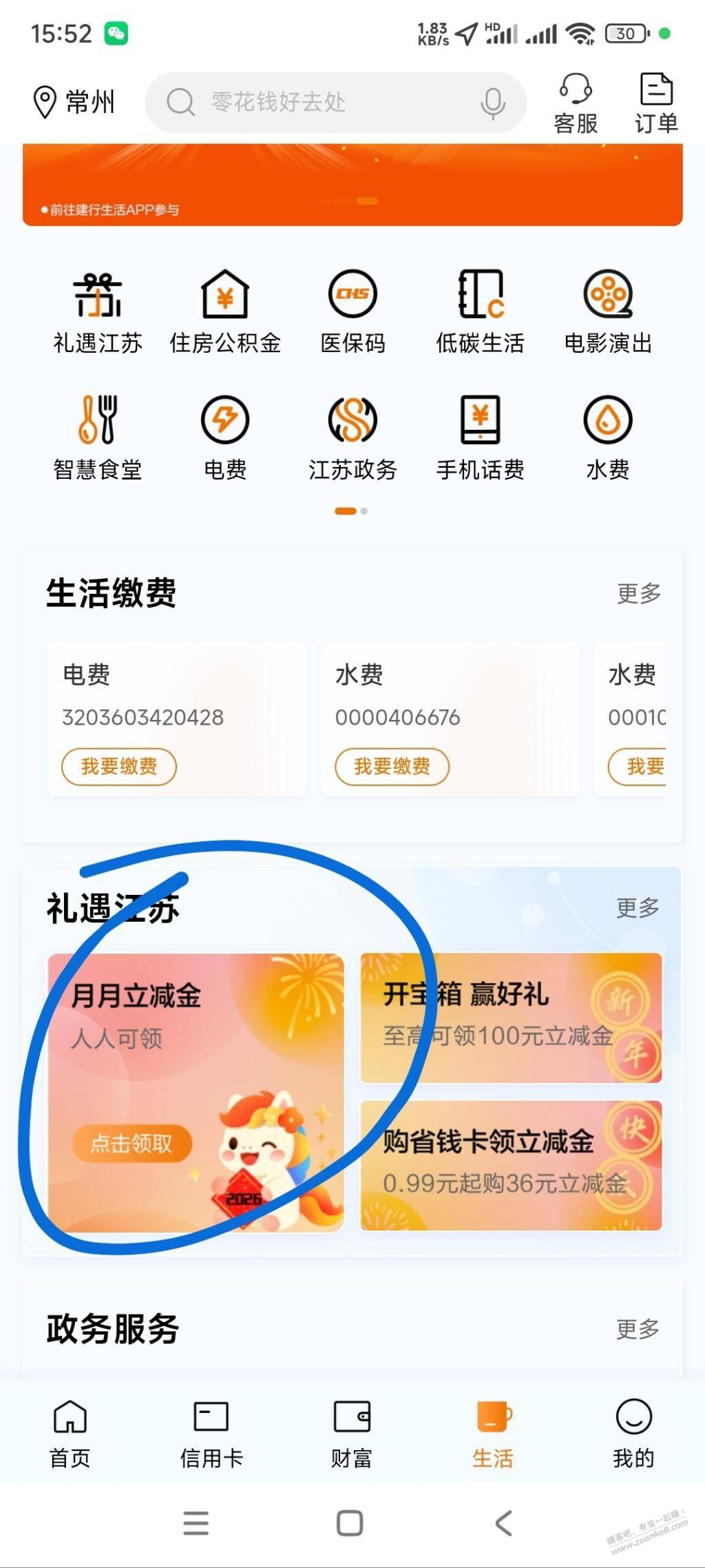
Task: Go back with the system back button
Action: pyautogui.click(x=504, y=1523)
